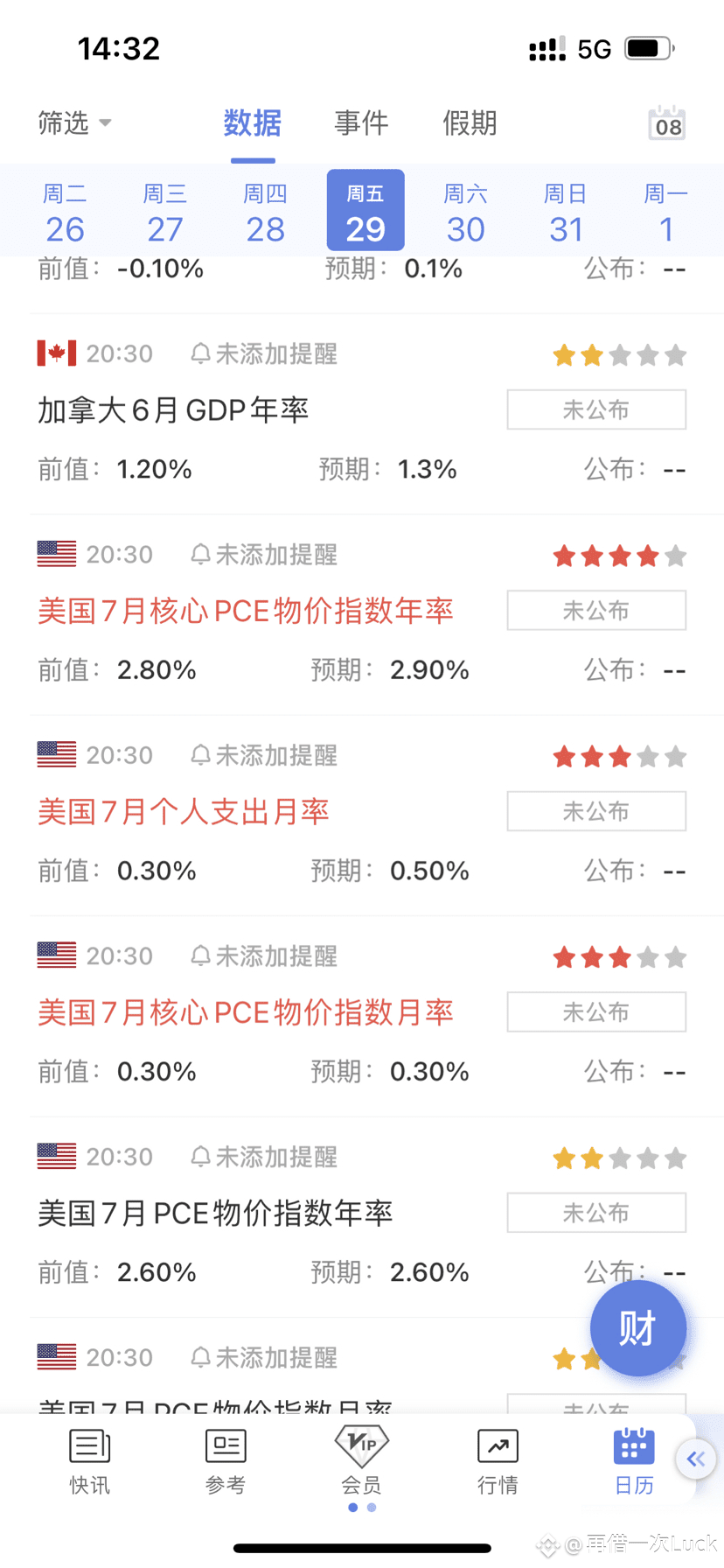
Task: Select 周六 30 in the date strip
Action: (465, 212)
